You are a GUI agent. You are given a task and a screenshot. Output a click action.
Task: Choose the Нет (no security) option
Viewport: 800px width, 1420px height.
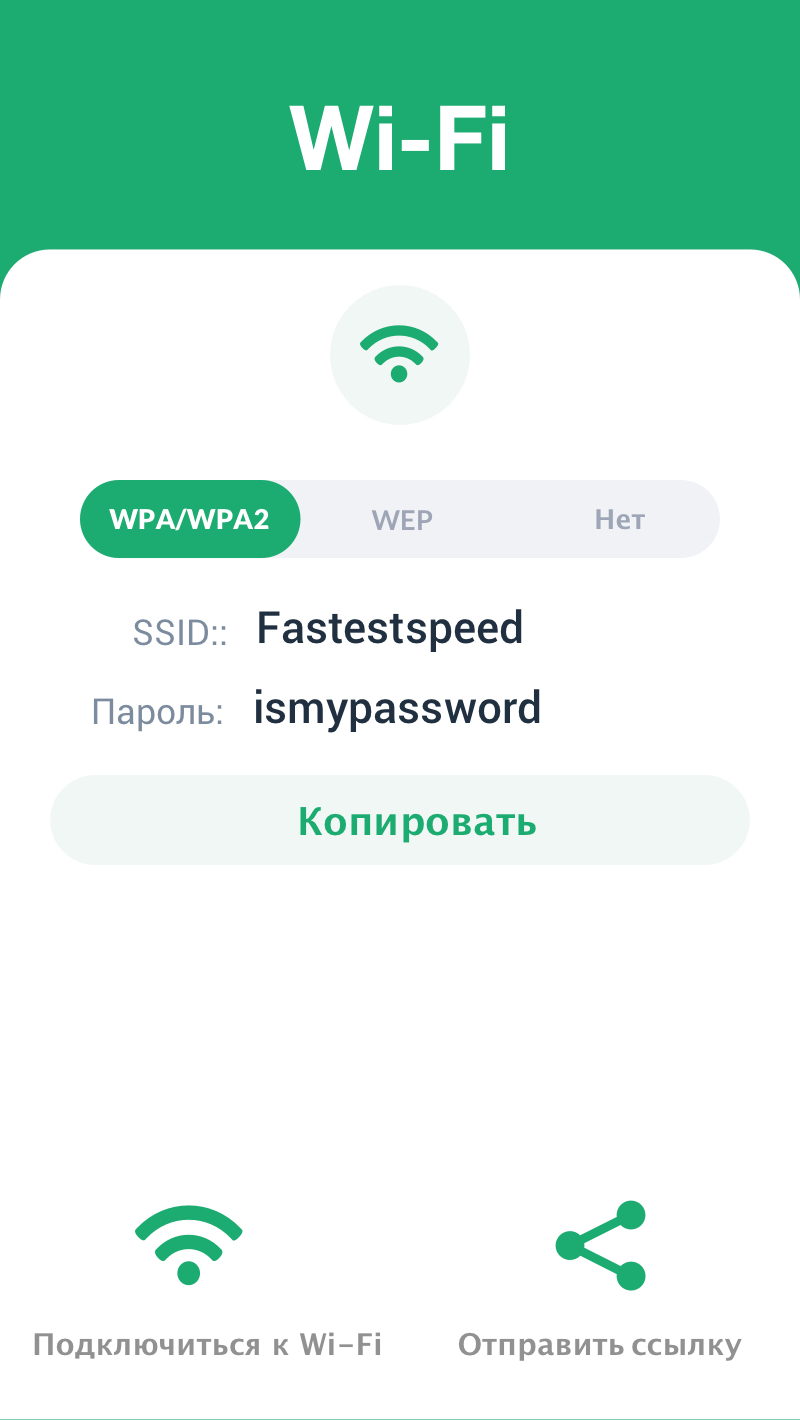(x=619, y=519)
